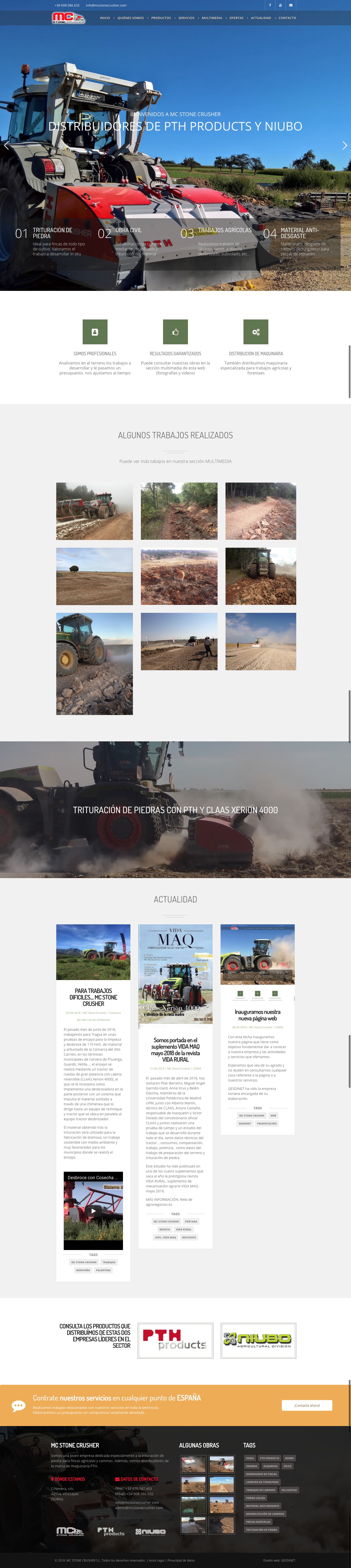Open the Productos menu item

[161, 18]
